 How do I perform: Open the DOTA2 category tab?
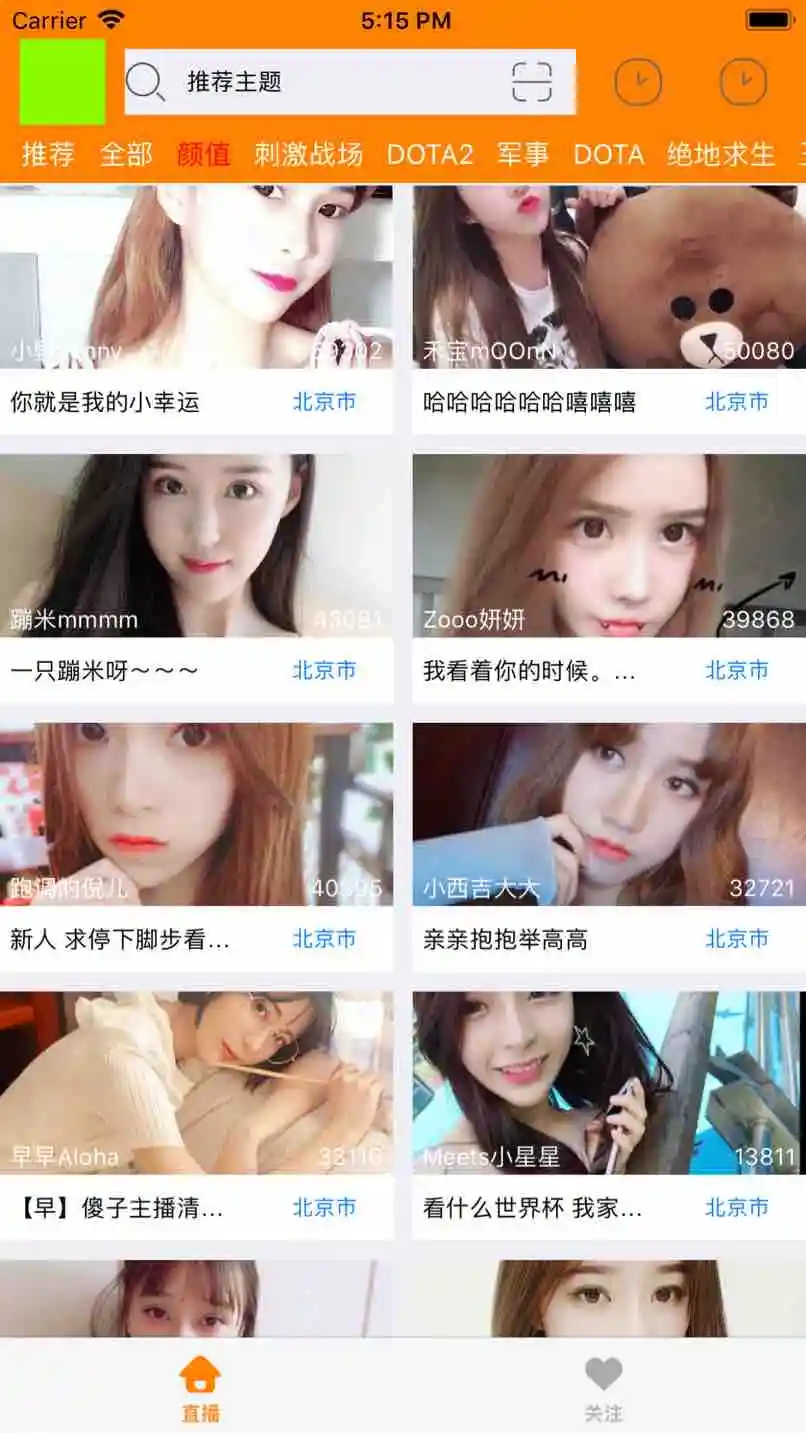click(430, 154)
